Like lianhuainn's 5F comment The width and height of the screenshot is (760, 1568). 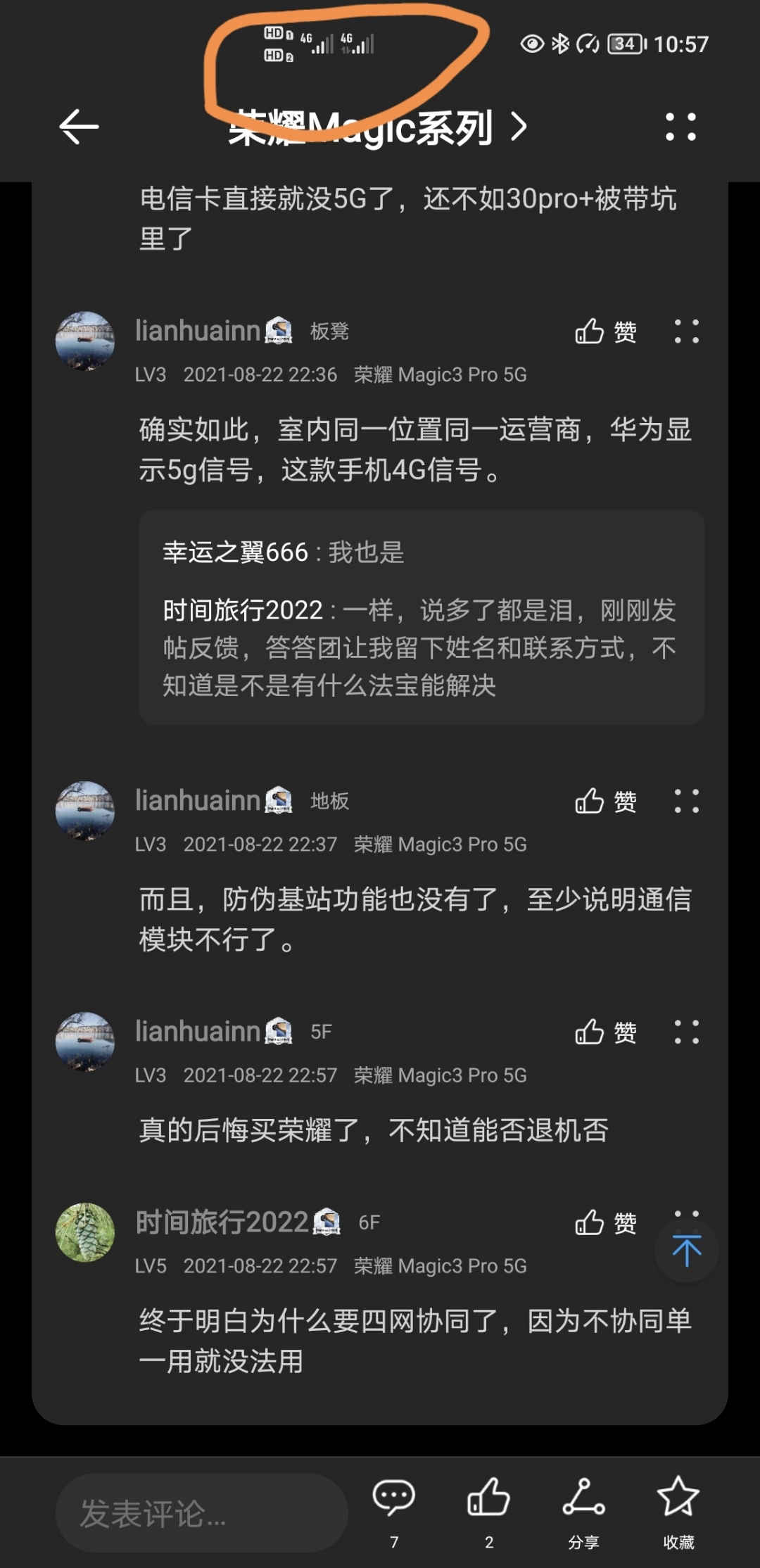pos(605,1032)
